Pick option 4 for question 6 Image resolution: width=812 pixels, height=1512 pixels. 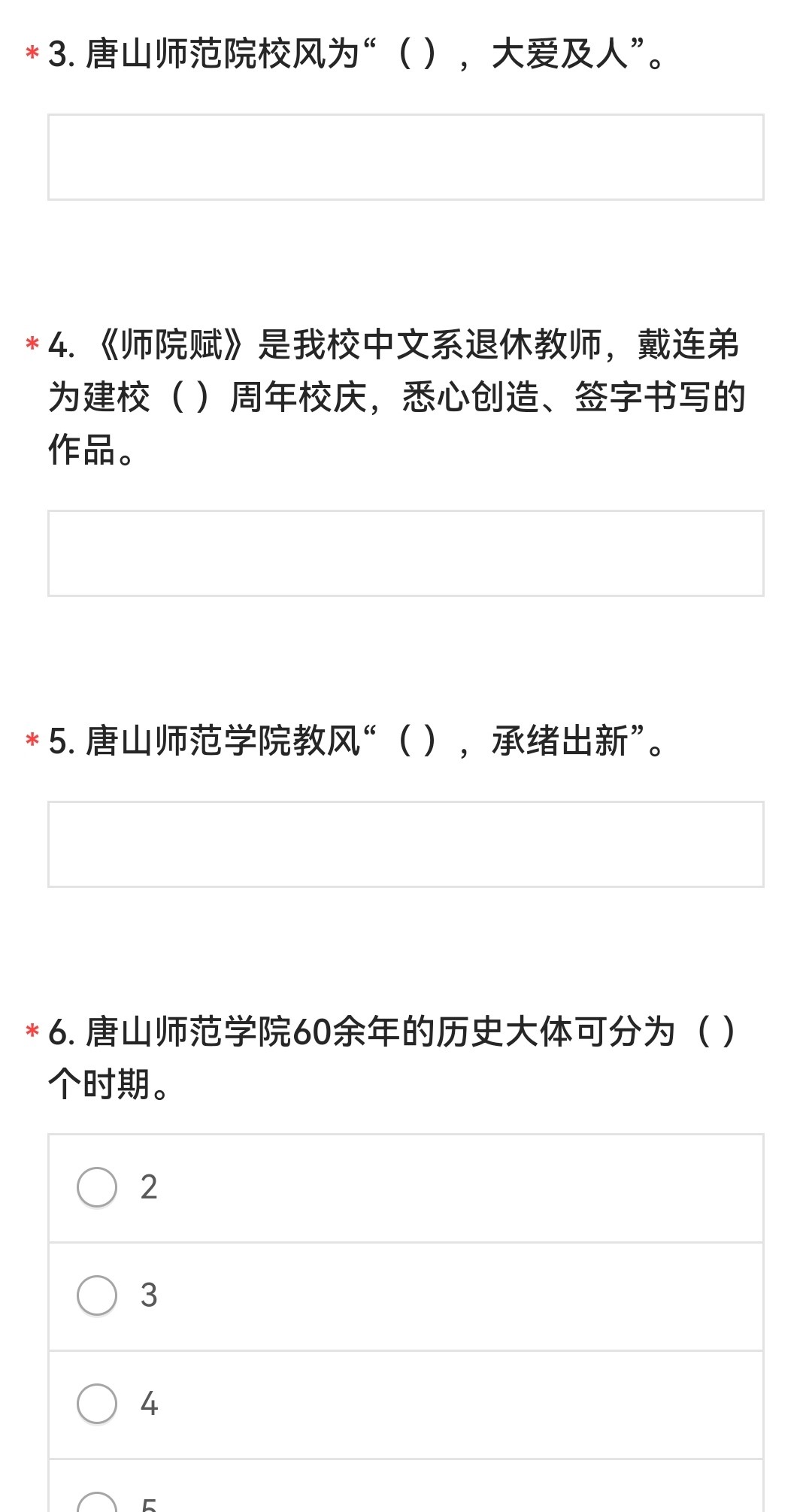coord(406,1404)
